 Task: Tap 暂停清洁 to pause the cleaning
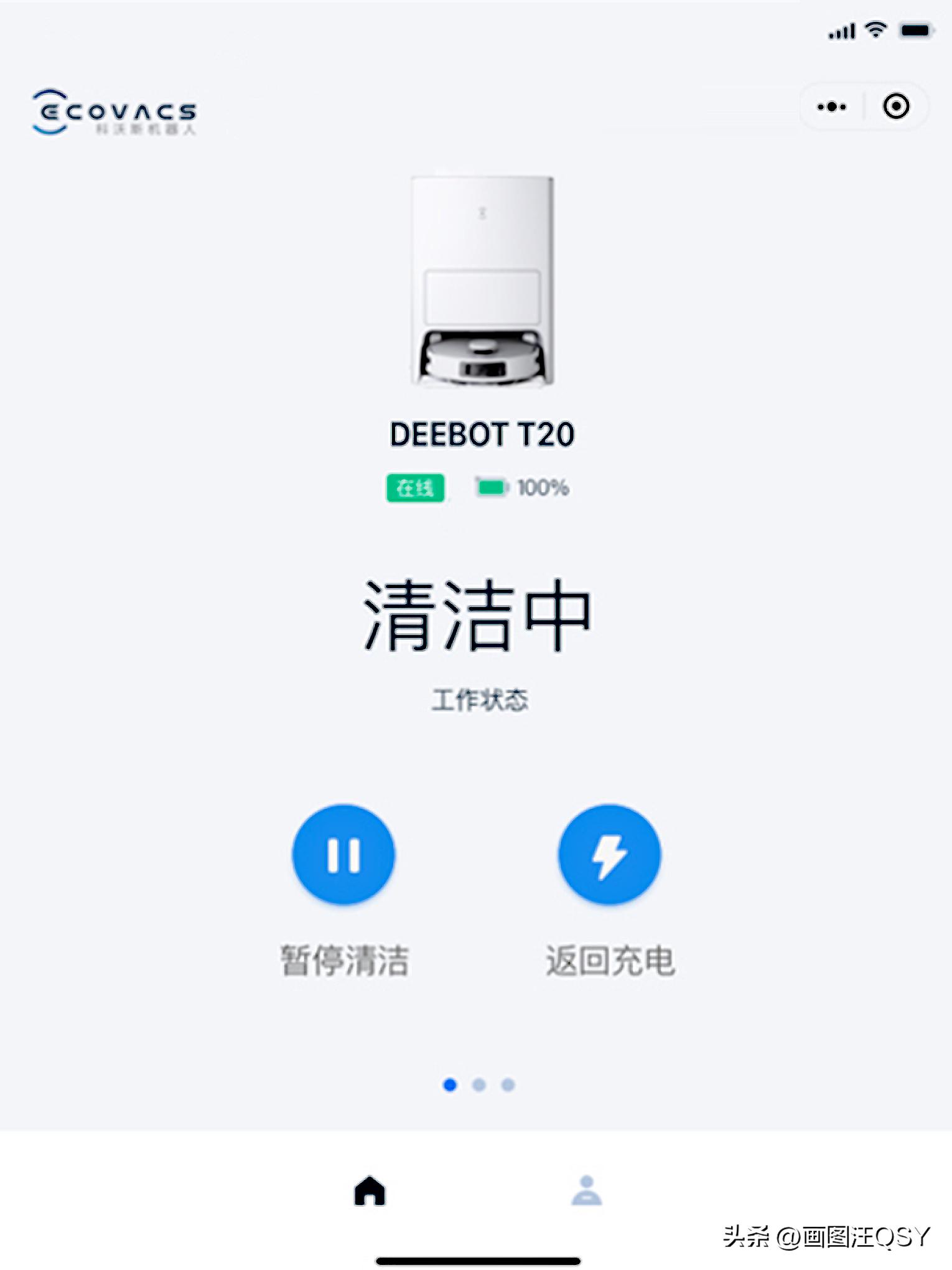344,962
